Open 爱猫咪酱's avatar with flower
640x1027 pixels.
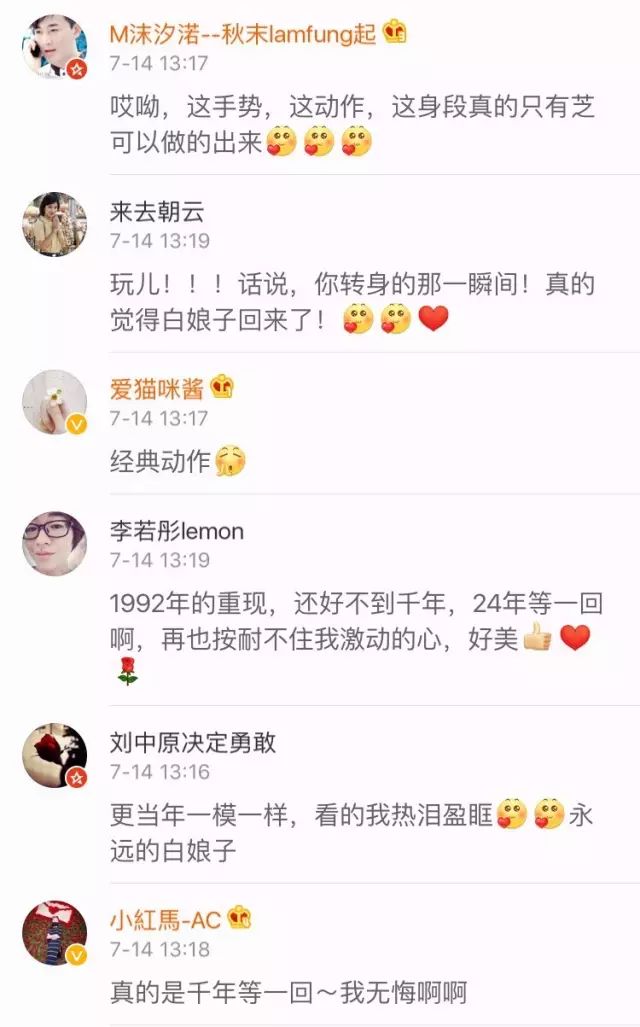click(x=54, y=401)
